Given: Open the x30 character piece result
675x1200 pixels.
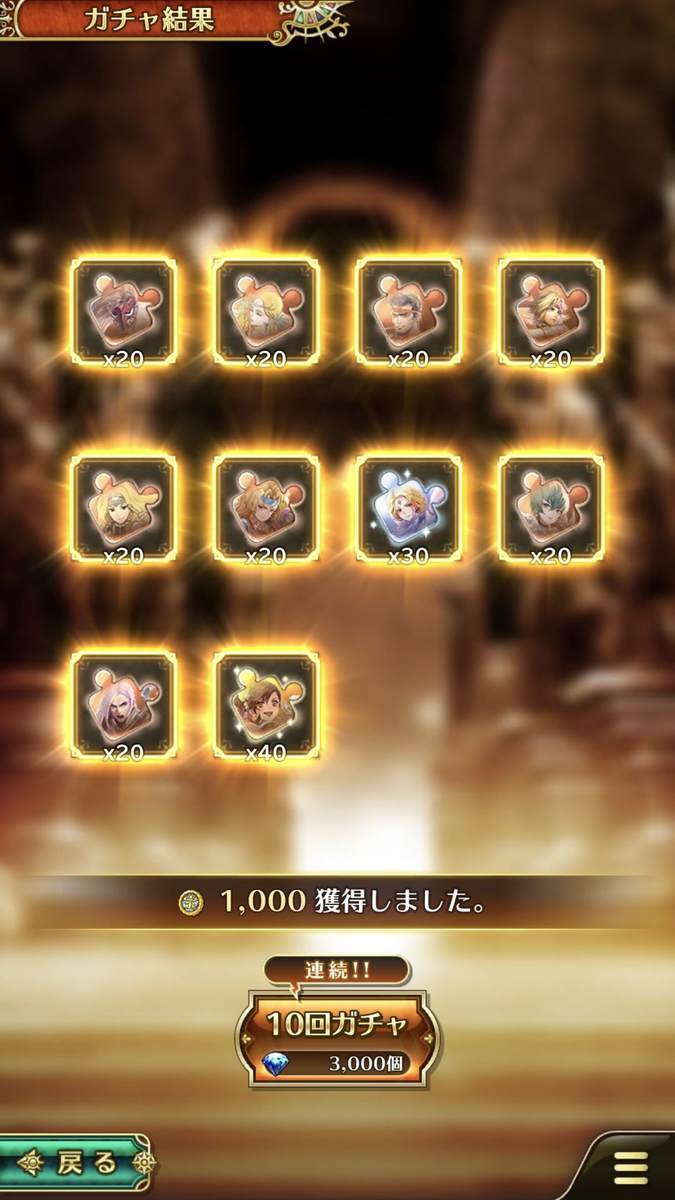Looking at the screenshot, I should point(409,509).
